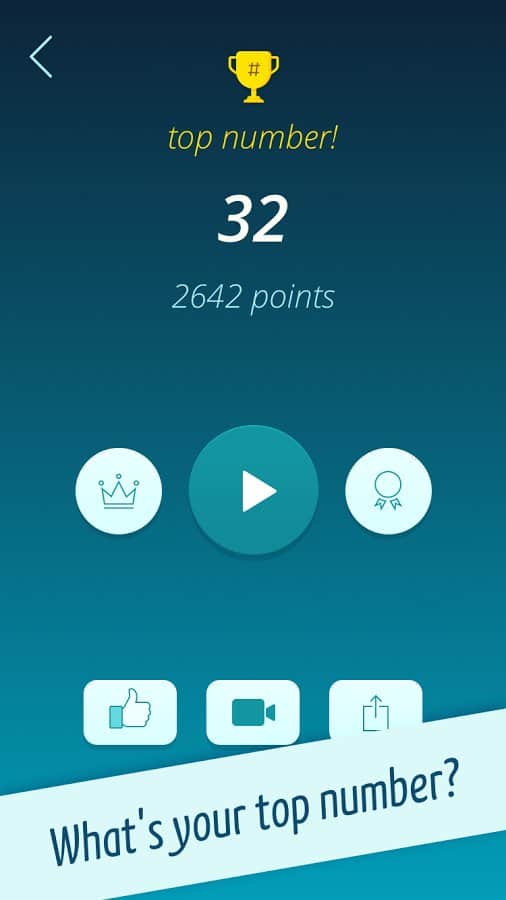This screenshot has width=506, height=900.
Task: Start a new game with the play button
Action: [x=254, y=490]
